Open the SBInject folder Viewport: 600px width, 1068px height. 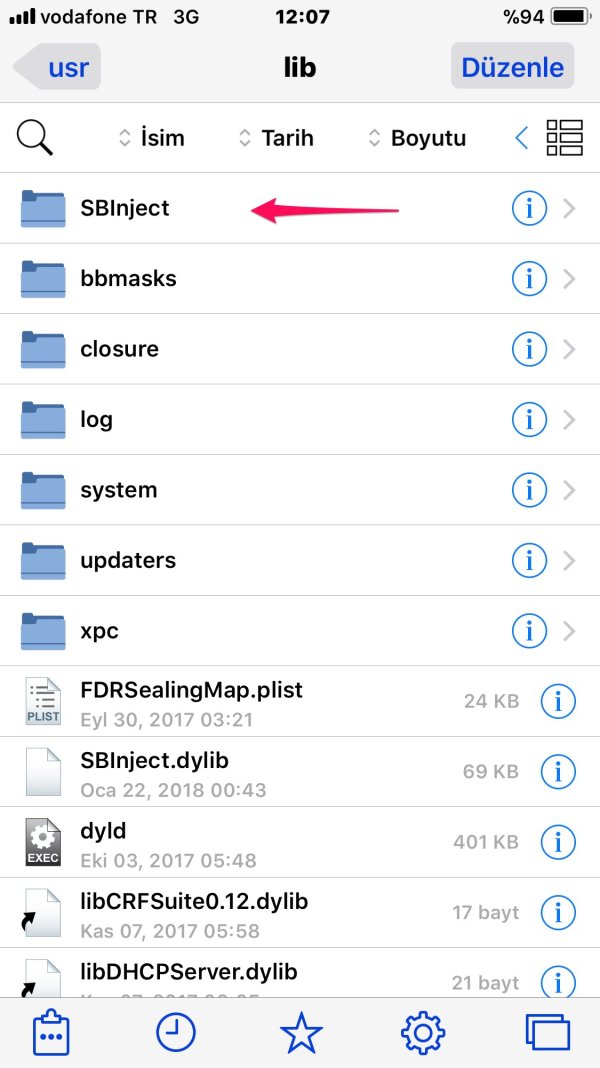coord(125,208)
